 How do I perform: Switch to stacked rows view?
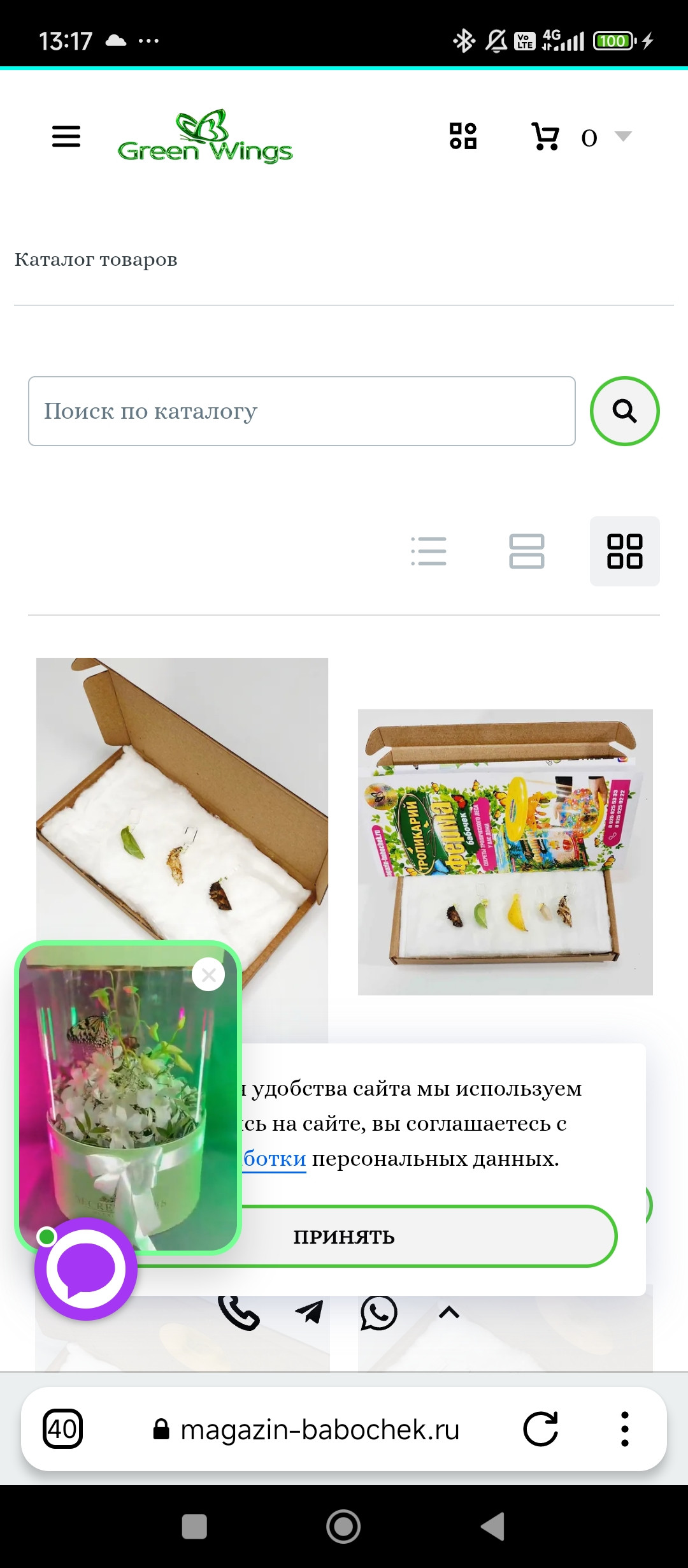tap(527, 551)
